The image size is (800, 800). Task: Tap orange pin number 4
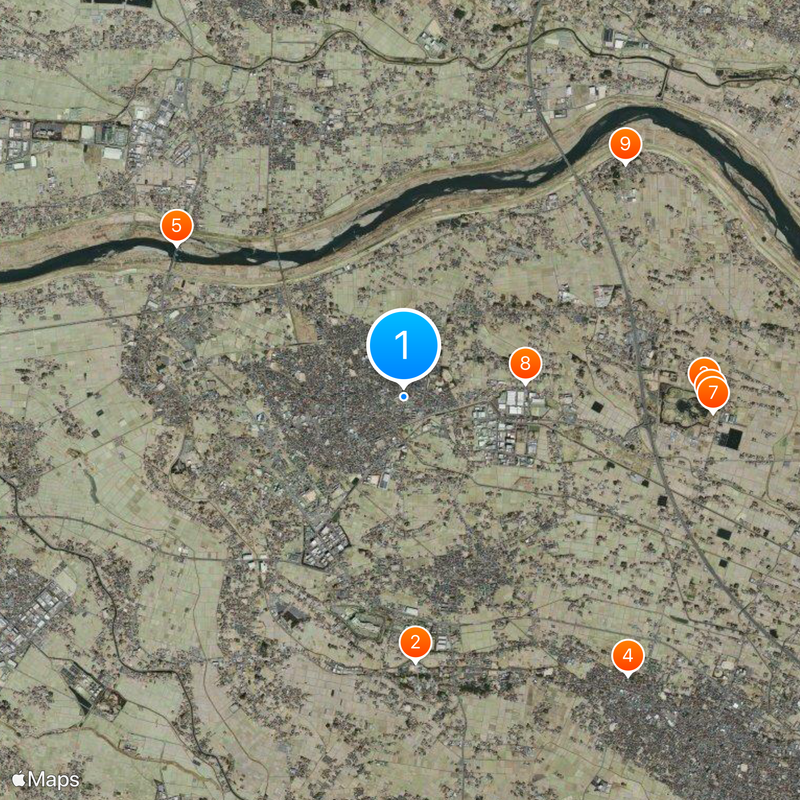click(x=628, y=656)
